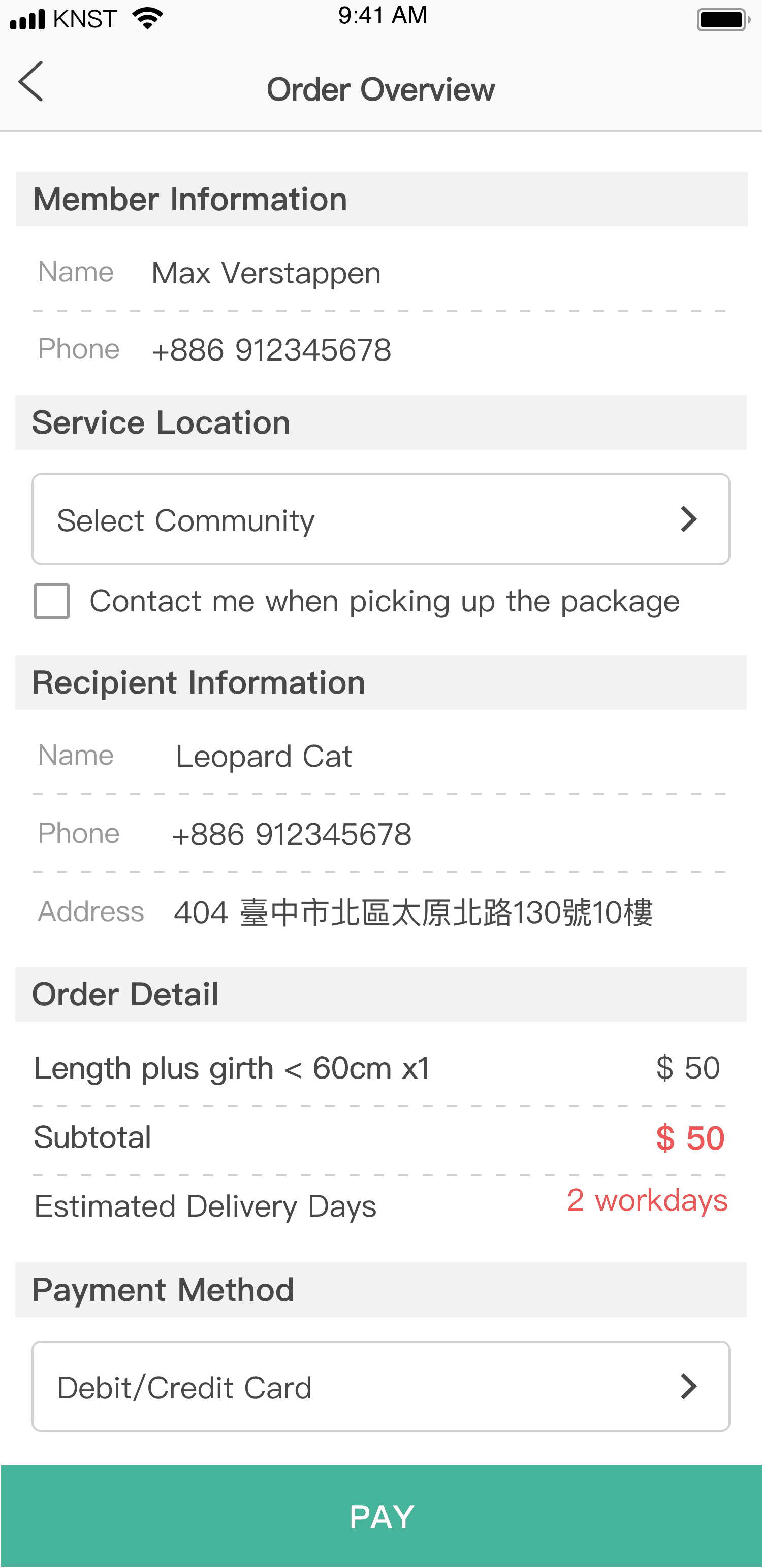This screenshot has width=762, height=1568.
Task: Click the recipient phone number +886 912345678
Action: [293, 833]
